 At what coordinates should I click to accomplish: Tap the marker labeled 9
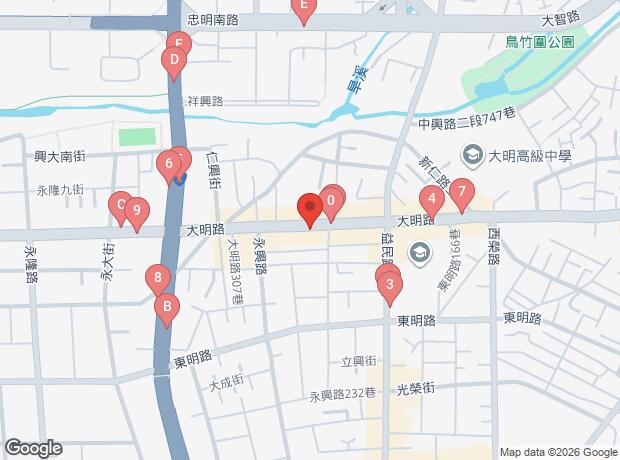coord(136,212)
